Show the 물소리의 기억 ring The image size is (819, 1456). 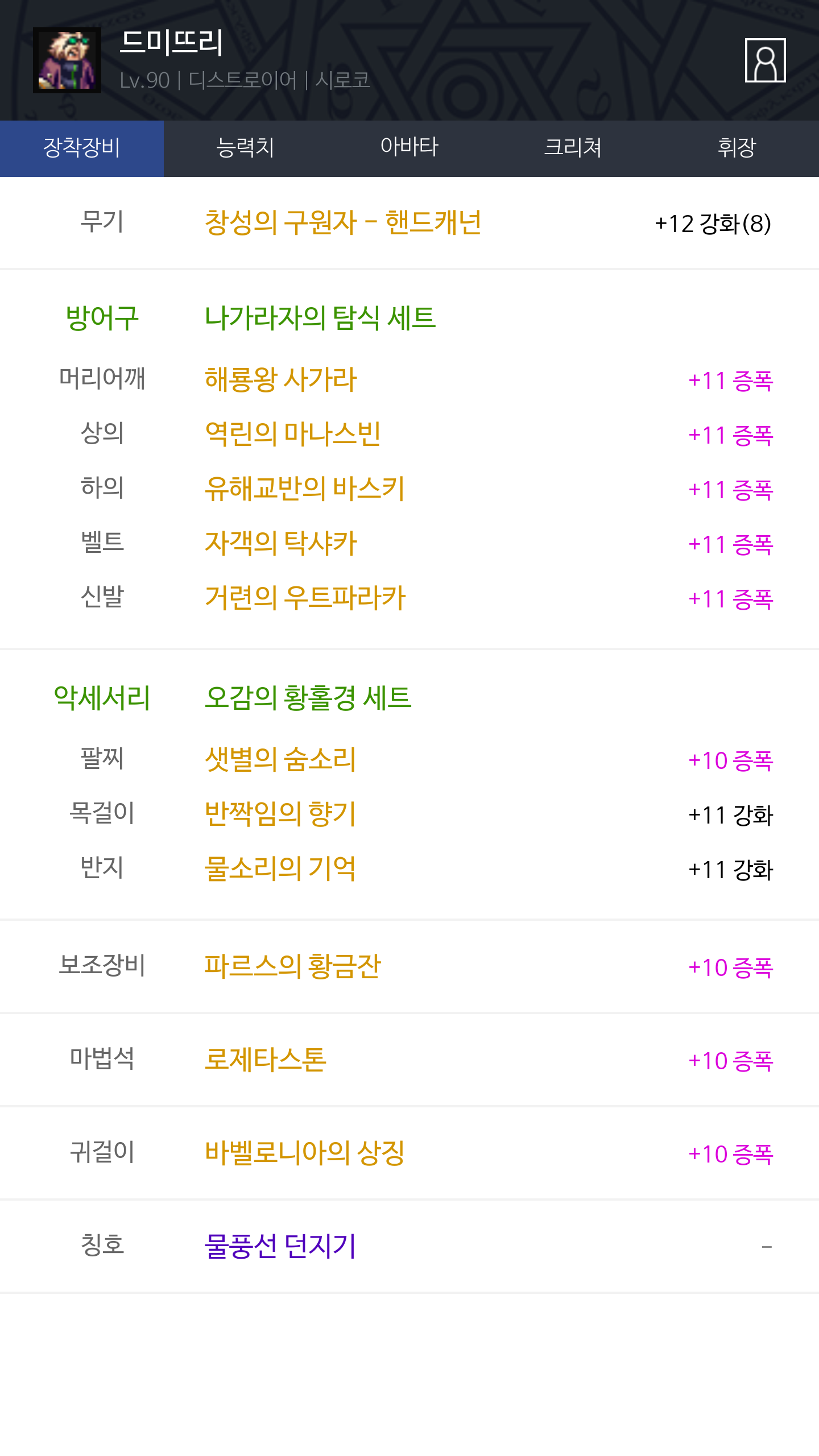pos(280,868)
